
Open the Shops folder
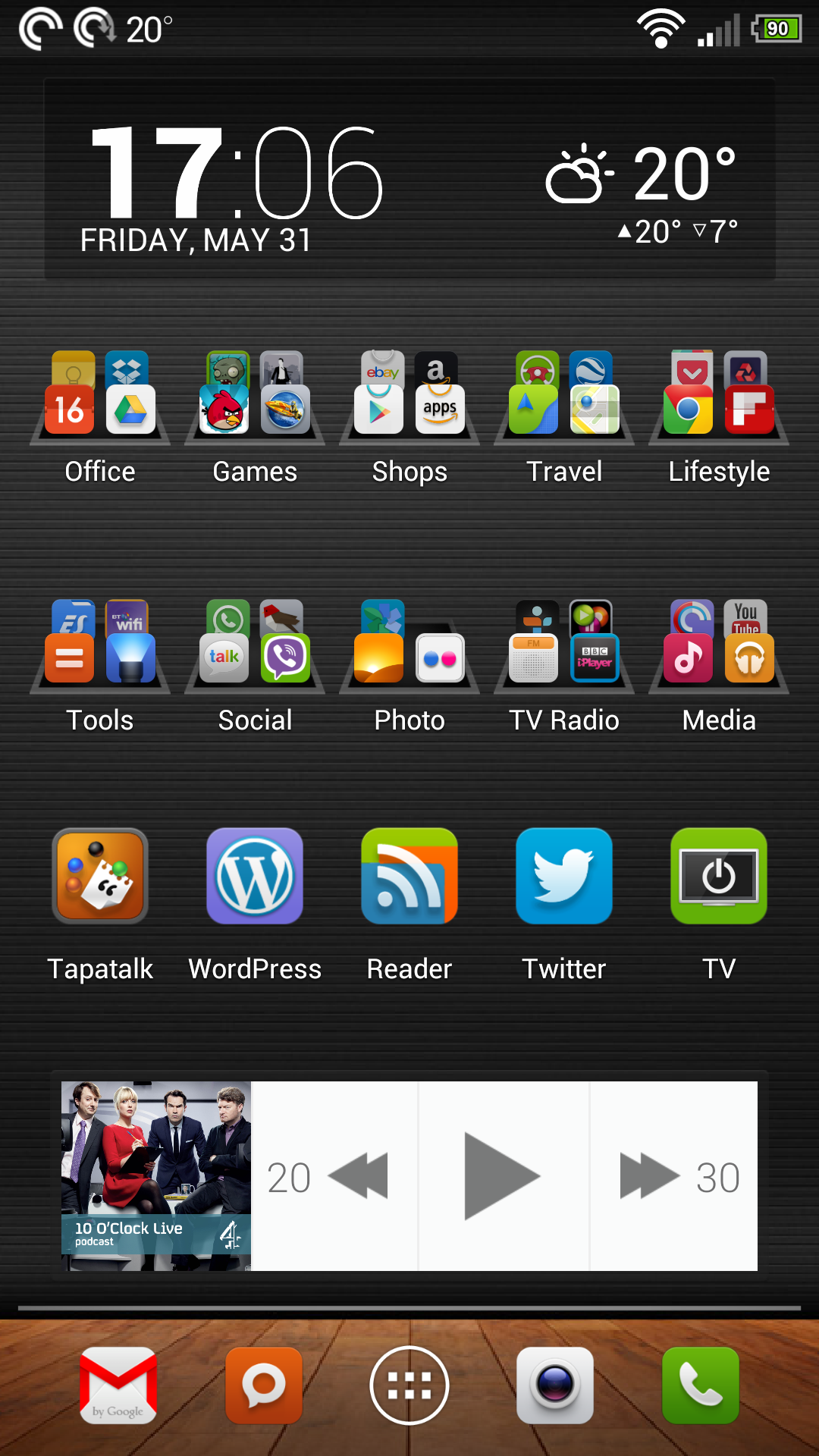tap(409, 402)
